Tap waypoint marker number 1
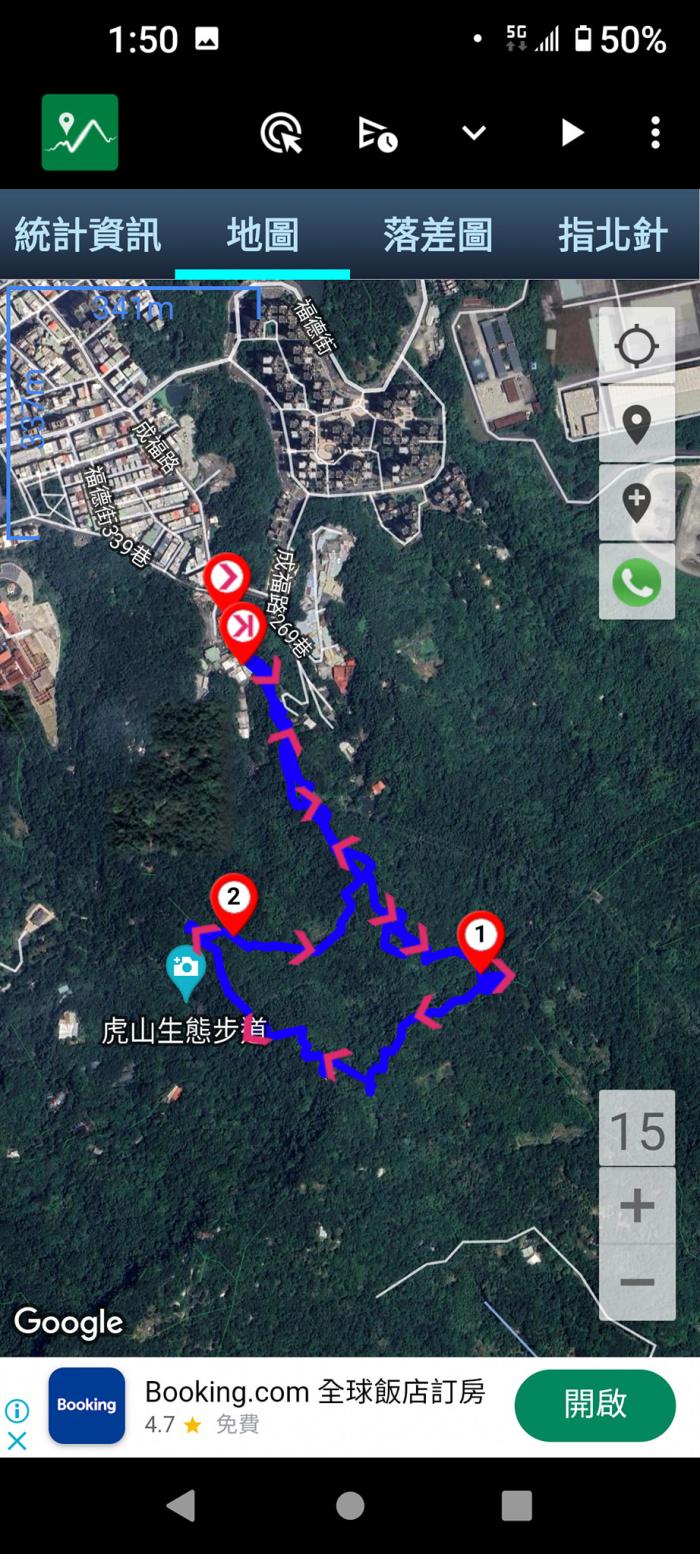 (x=480, y=936)
